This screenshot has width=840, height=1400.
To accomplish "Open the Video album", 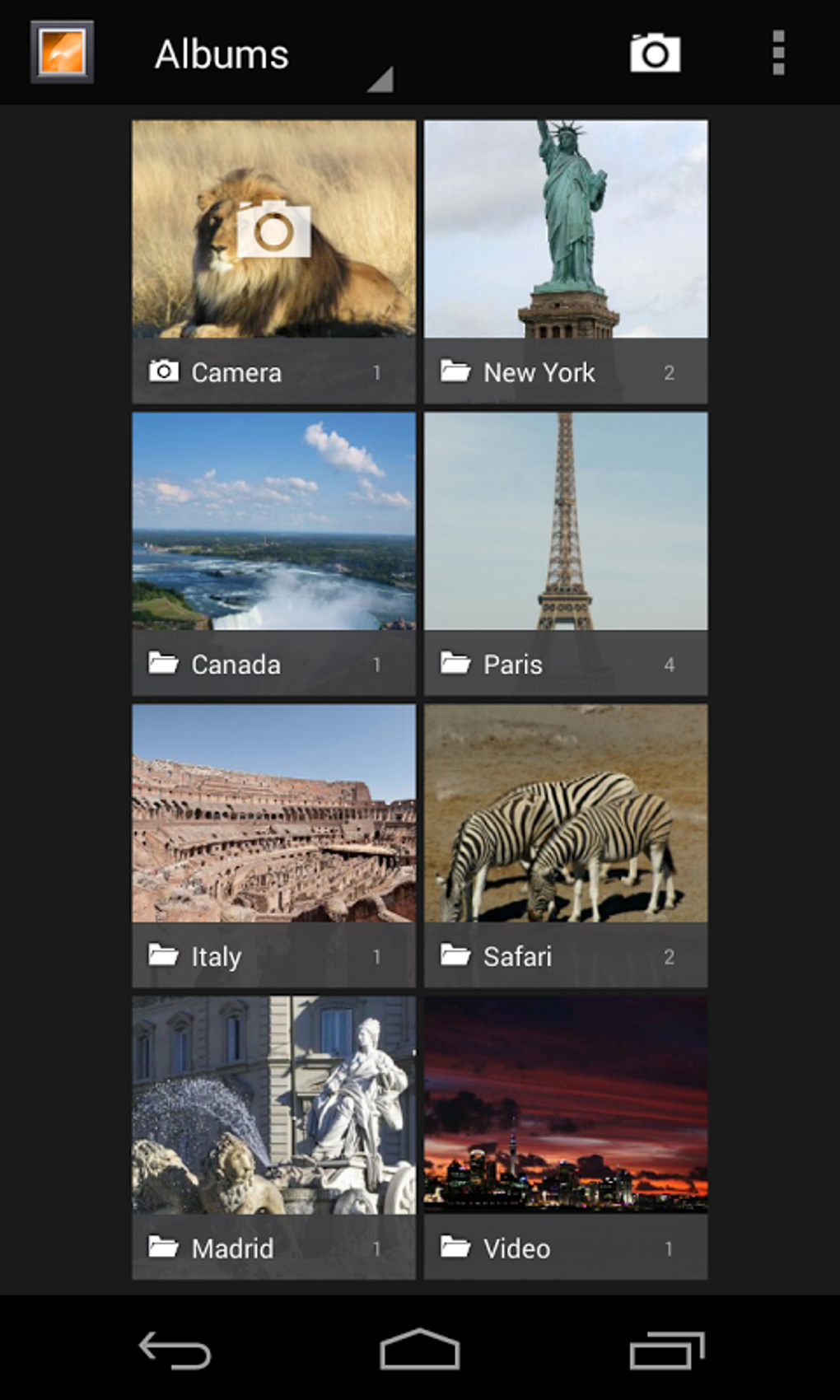I will click(x=565, y=1136).
